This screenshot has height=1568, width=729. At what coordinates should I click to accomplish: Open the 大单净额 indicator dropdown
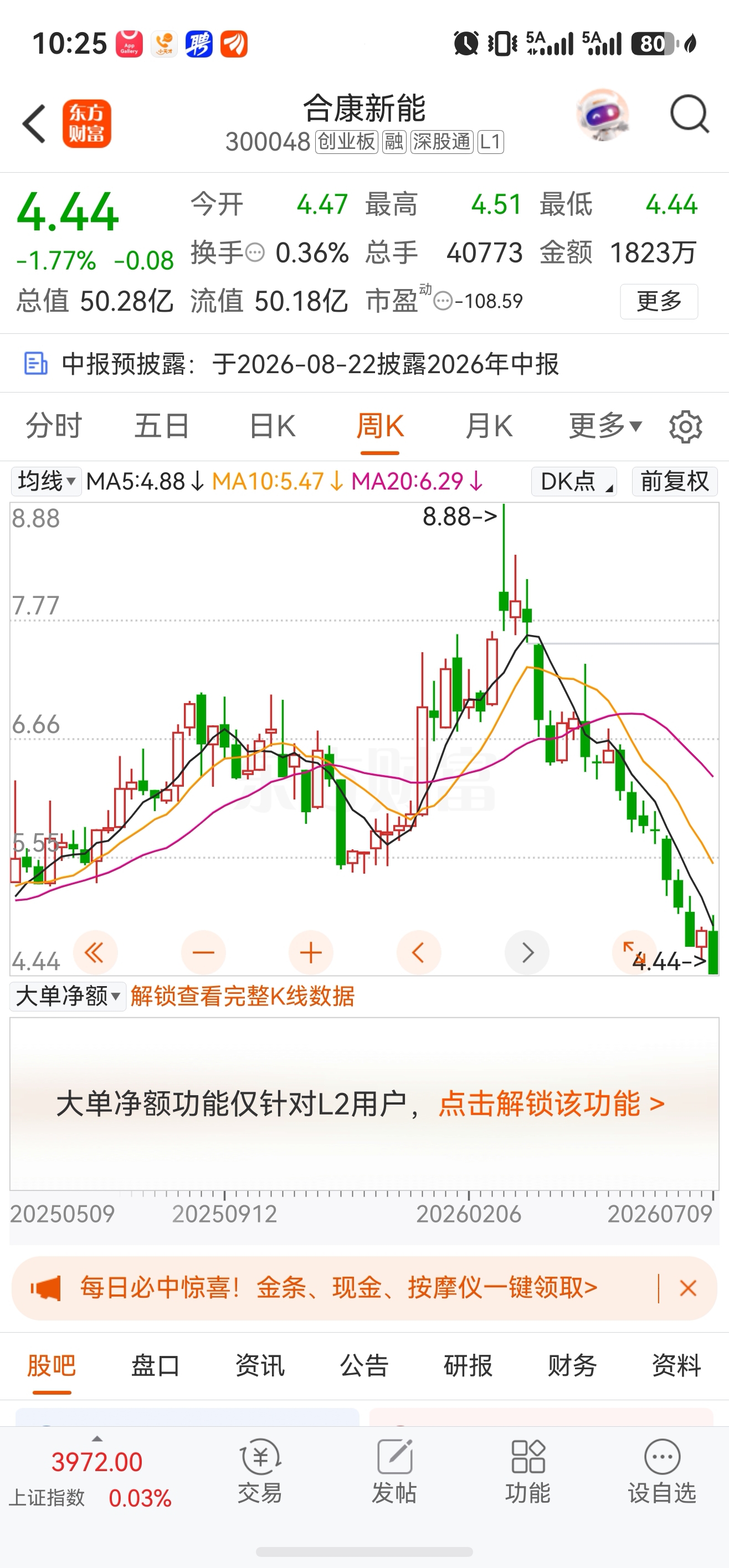68,997
